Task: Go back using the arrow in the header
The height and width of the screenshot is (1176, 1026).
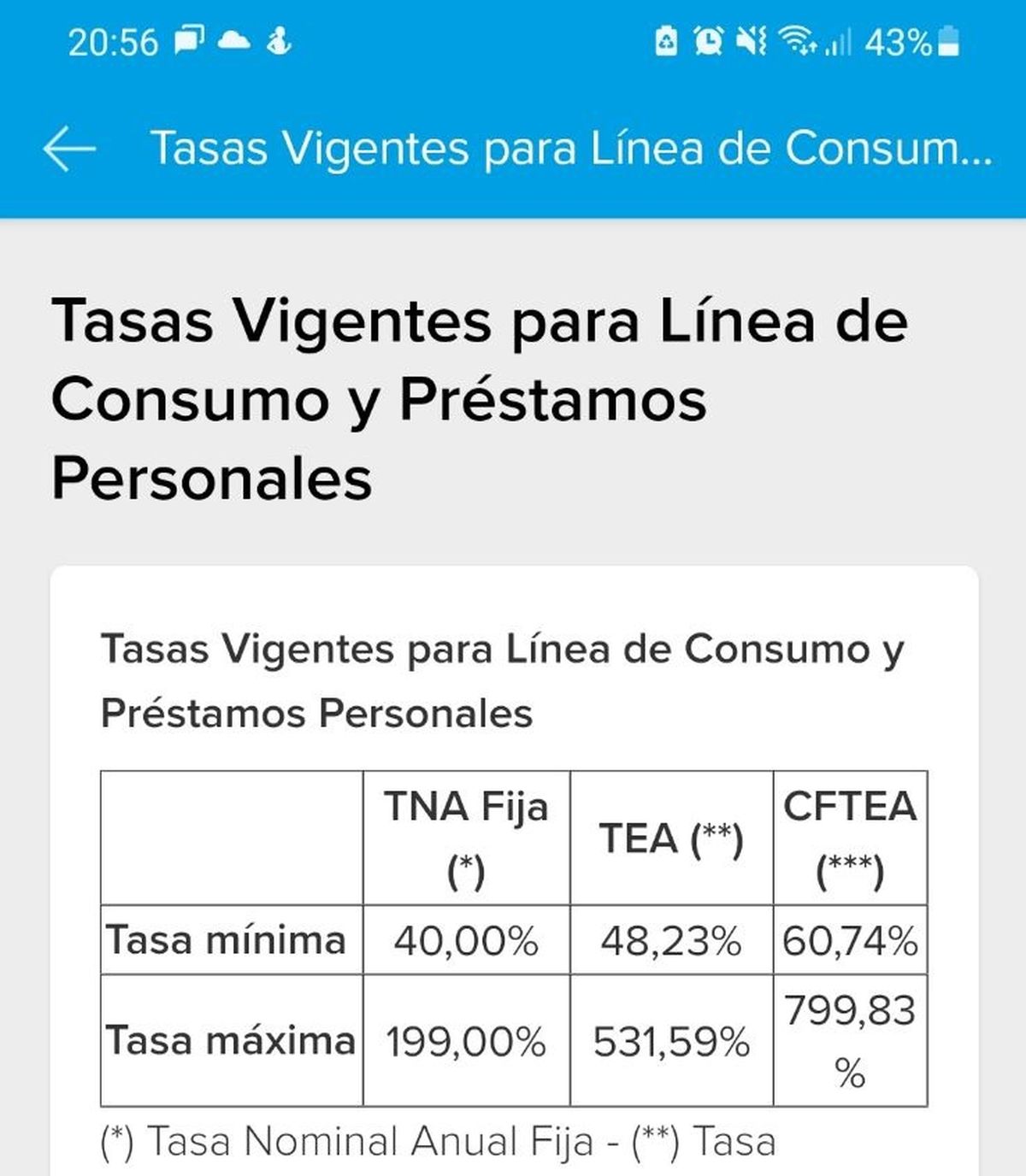Action: pos(70,149)
